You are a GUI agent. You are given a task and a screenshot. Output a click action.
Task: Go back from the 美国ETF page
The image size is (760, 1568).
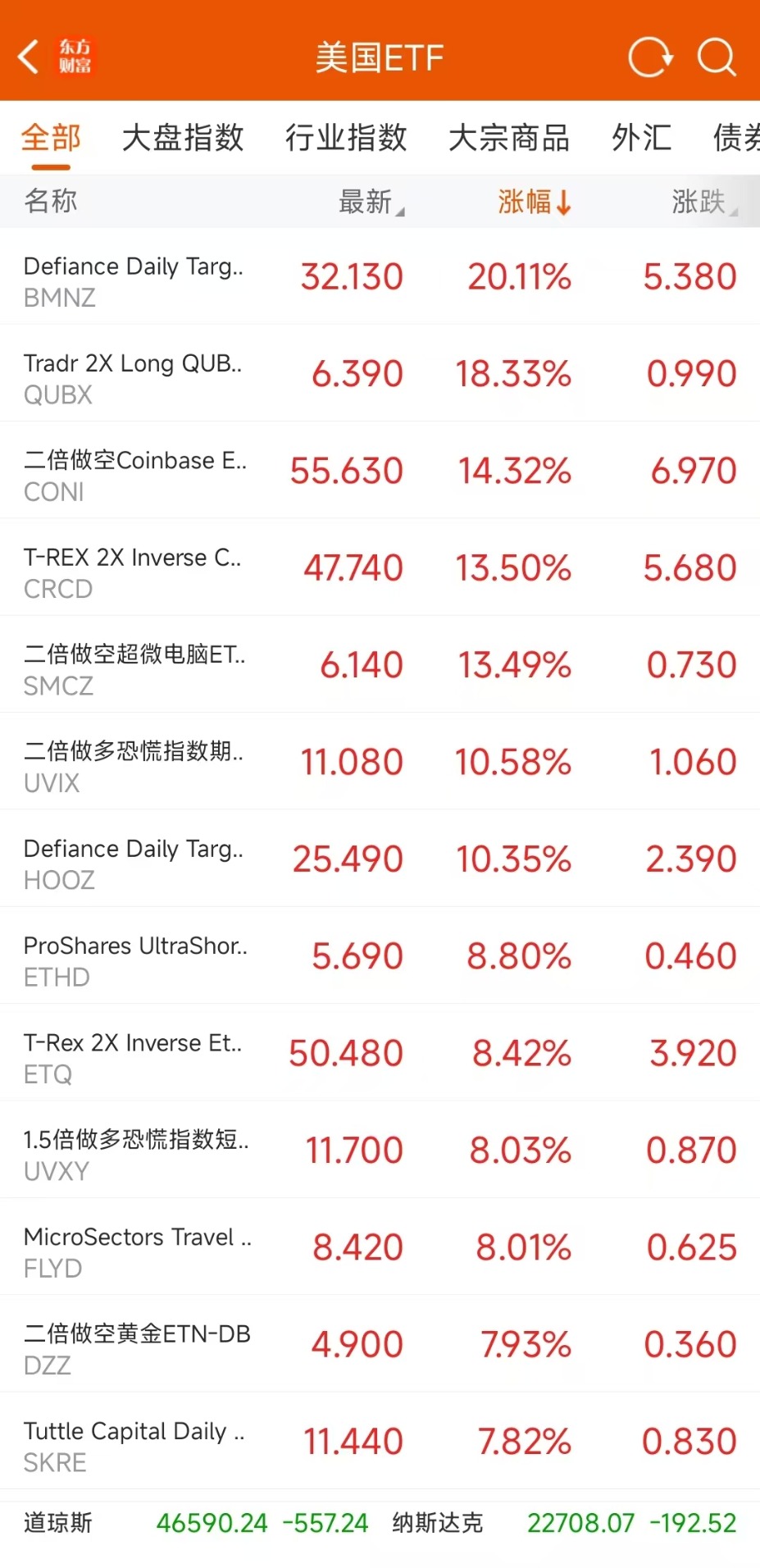(30, 57)
